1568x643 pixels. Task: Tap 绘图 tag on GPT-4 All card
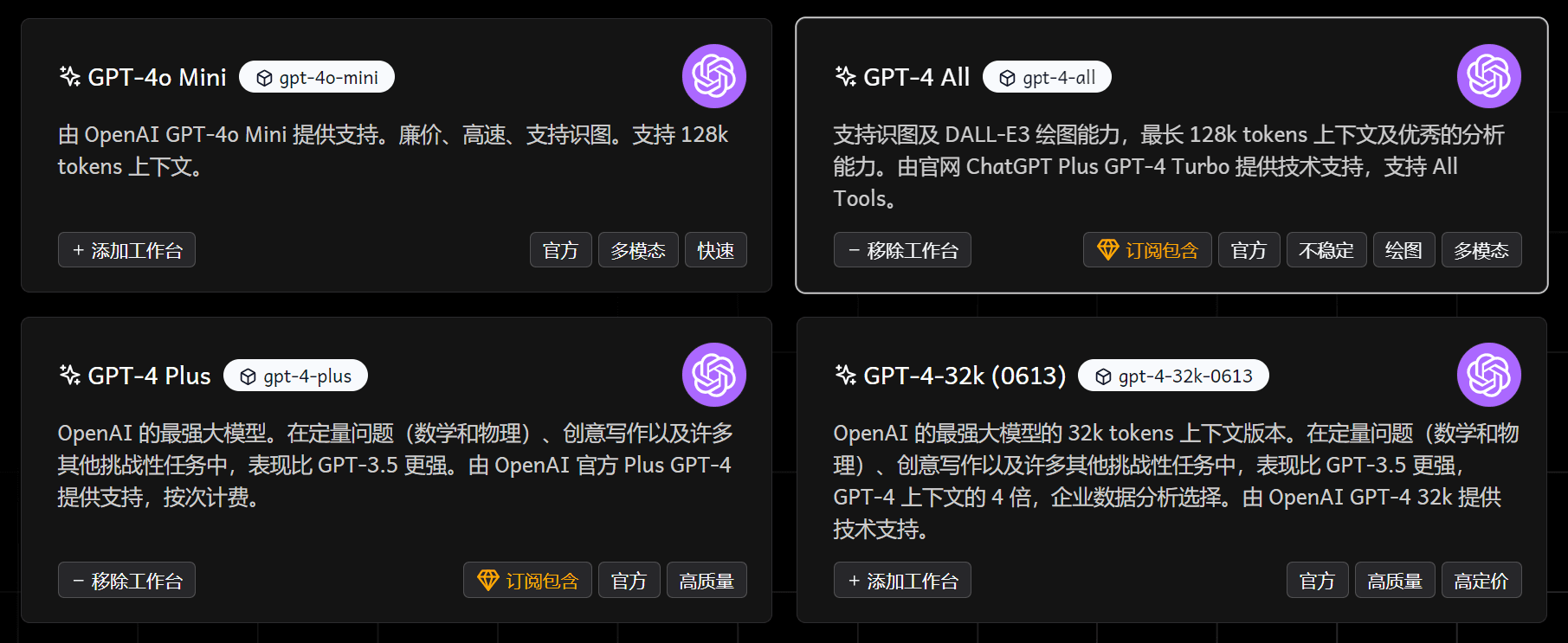pyautogui.click(x=1403, y=250)
